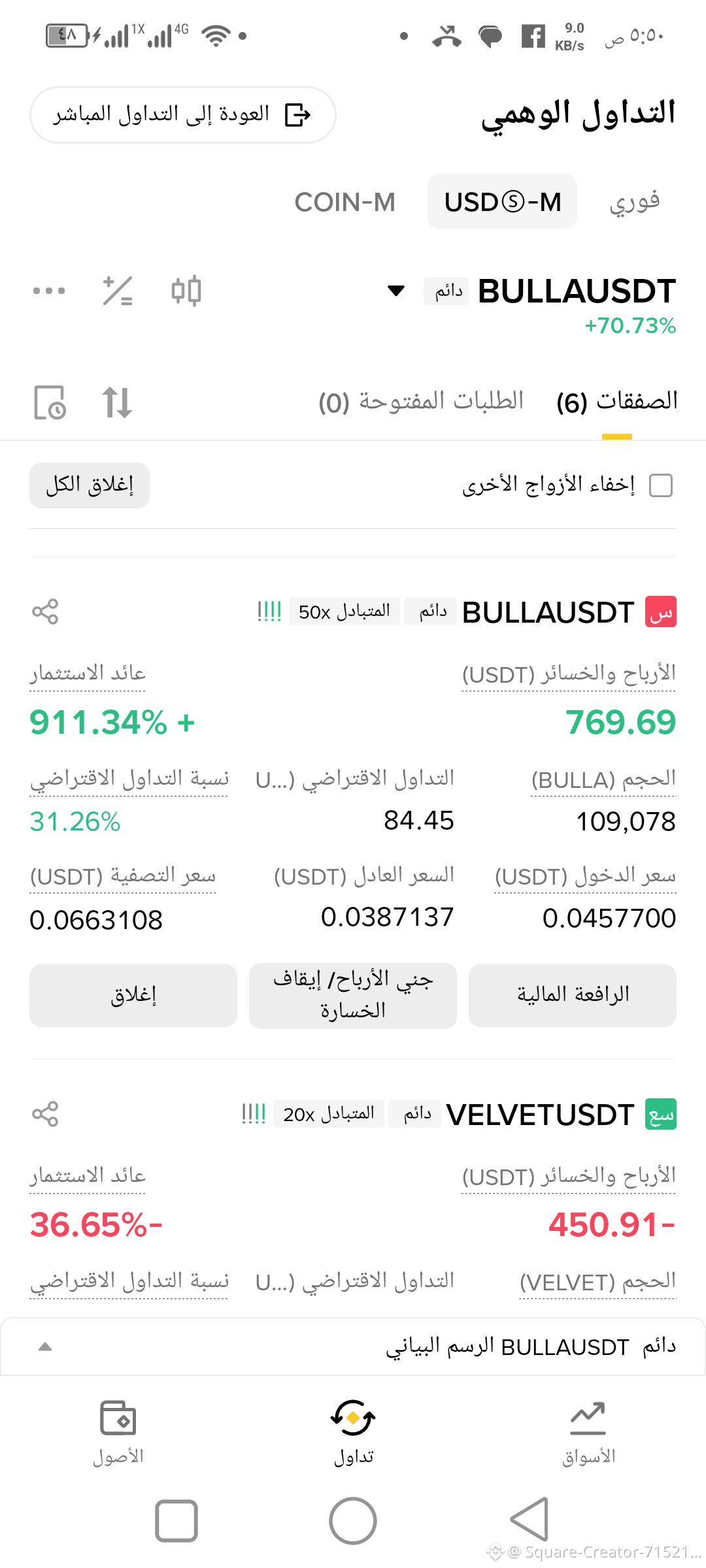
Task: Open the candlestick chart icon
Action: click(186, 291)
